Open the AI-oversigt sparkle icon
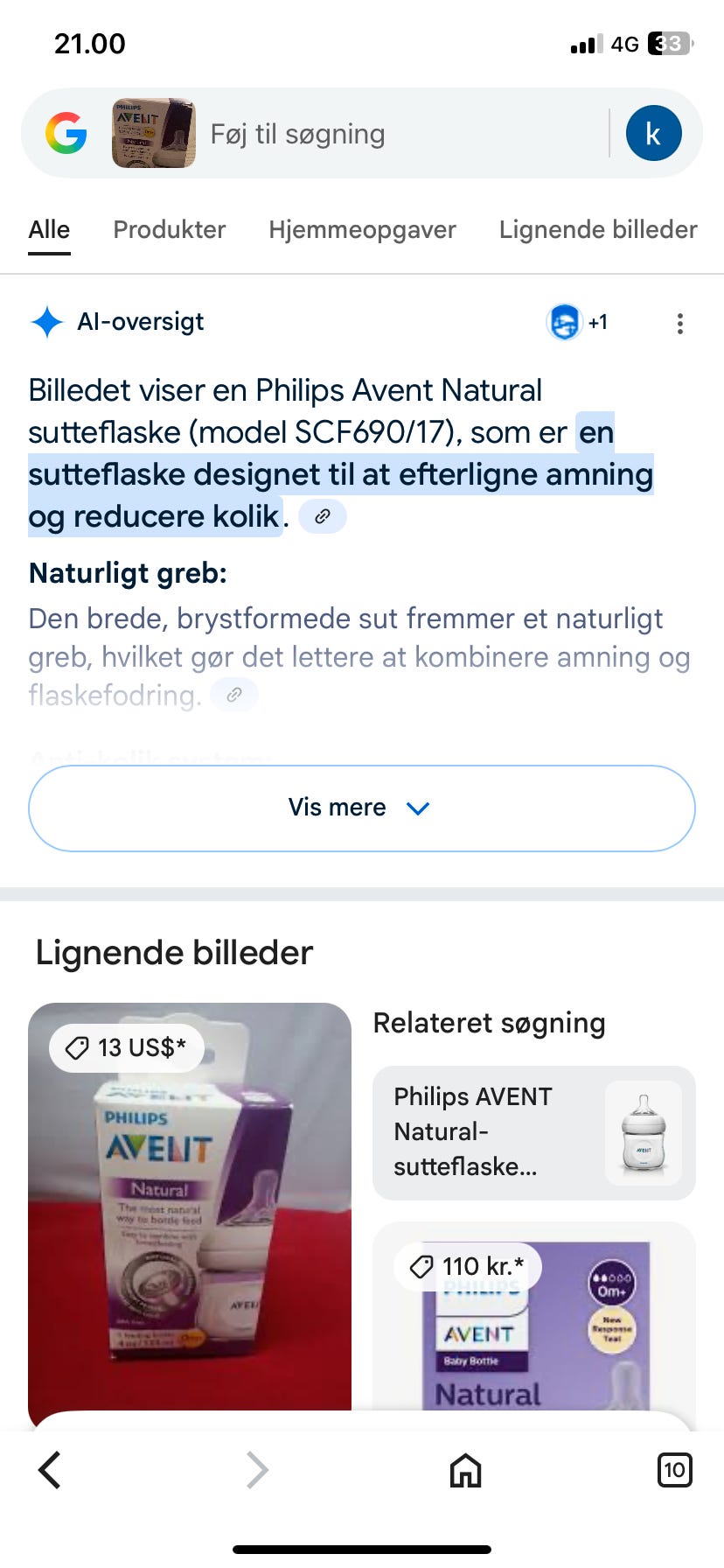The height and width of the screenshot is (1568, 724). tap(46, 322)
